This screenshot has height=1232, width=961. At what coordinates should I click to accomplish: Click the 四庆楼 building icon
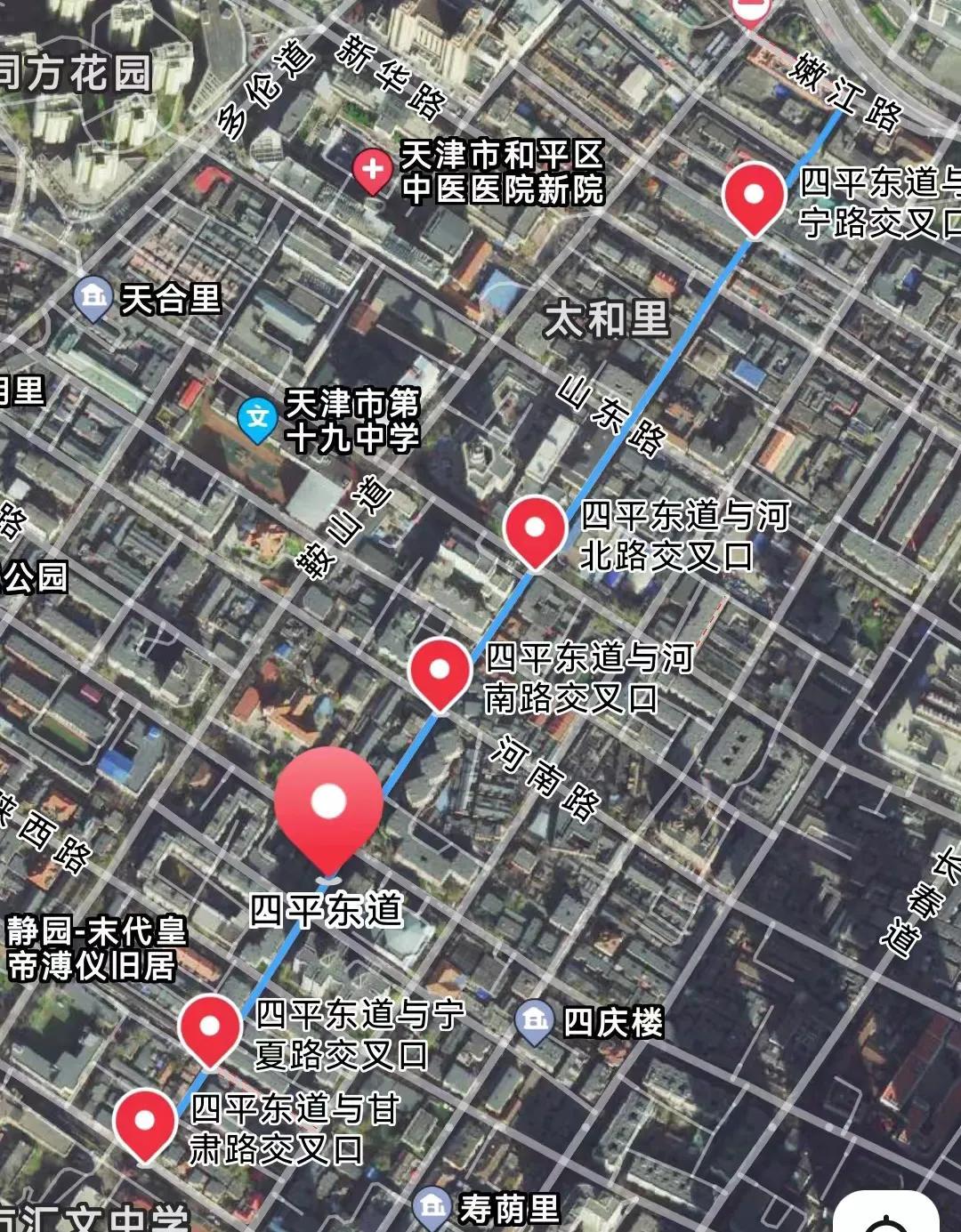[x=537, y=1021]
